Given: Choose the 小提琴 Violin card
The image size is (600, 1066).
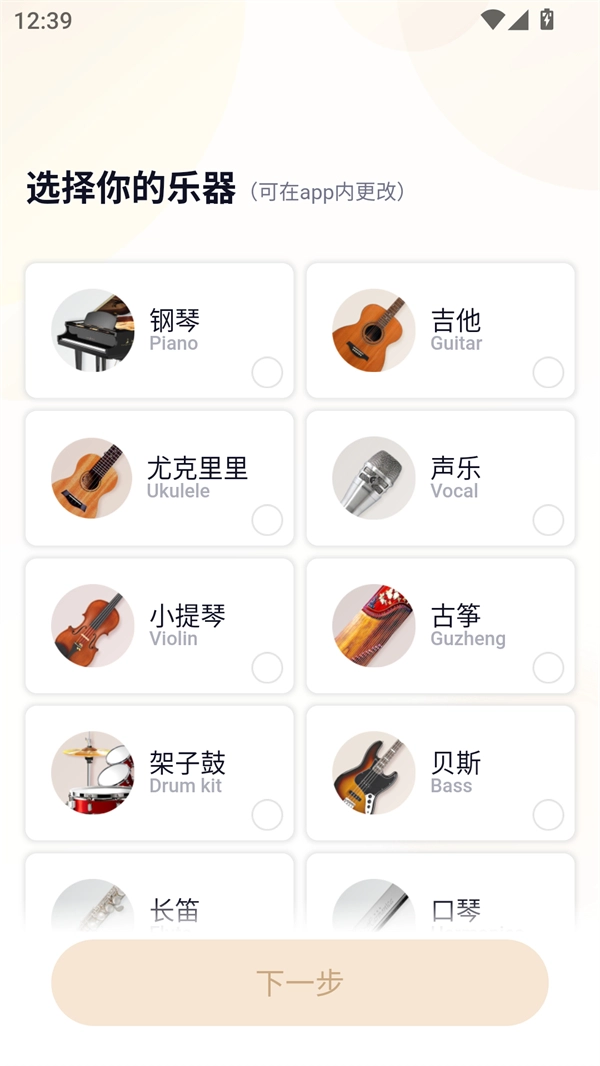Looking at the screenshot, I should coord(159,625).
